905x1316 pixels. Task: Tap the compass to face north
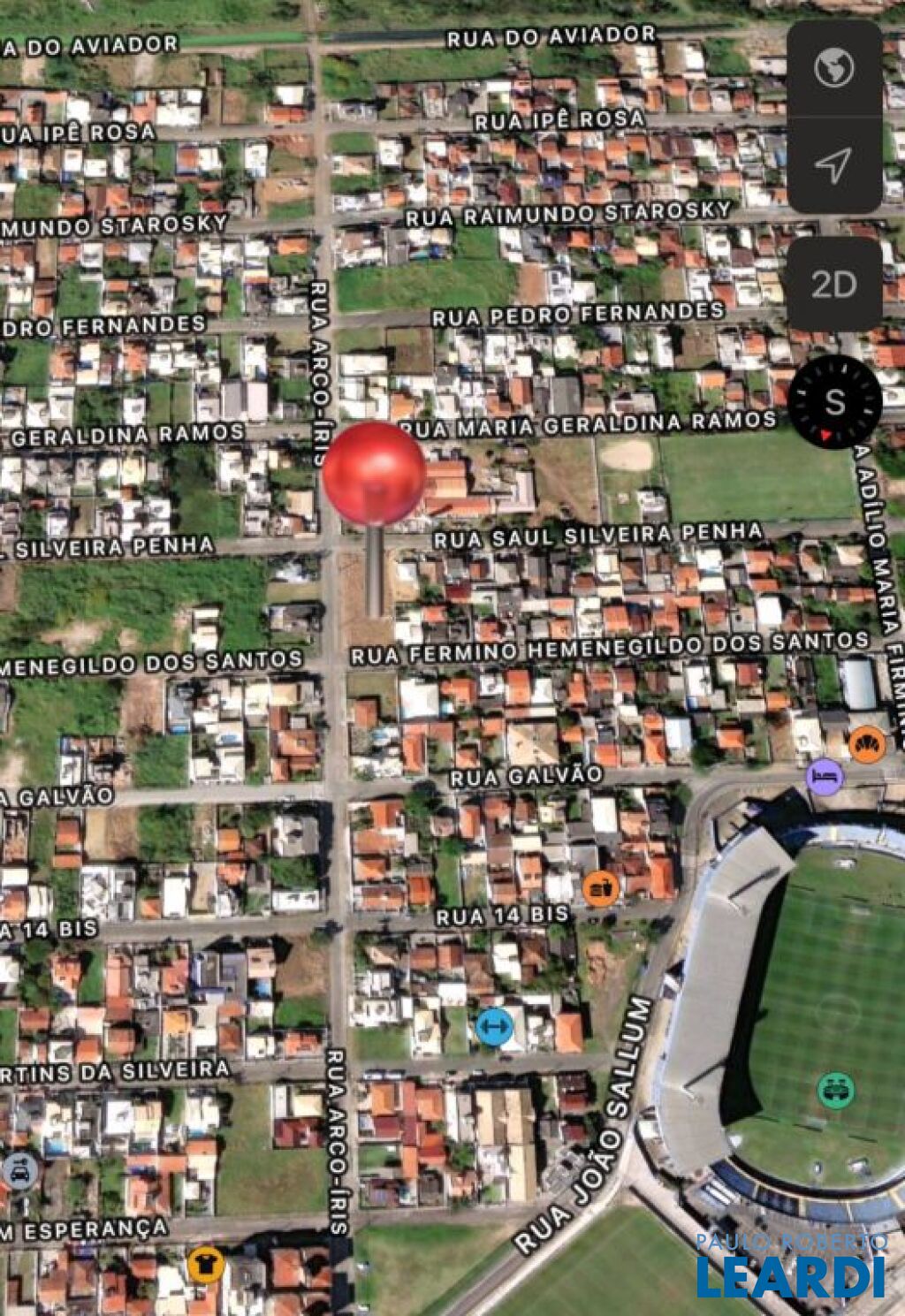coord(834,402)
